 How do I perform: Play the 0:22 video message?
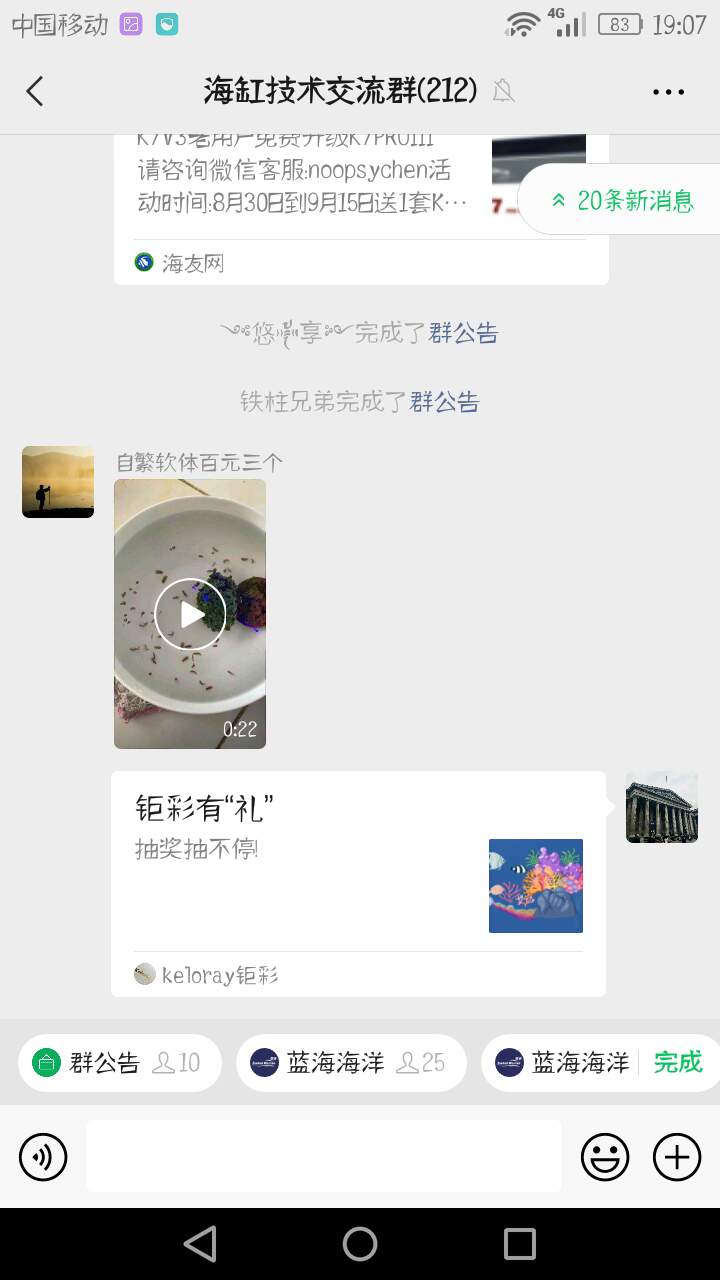point(190,614)
